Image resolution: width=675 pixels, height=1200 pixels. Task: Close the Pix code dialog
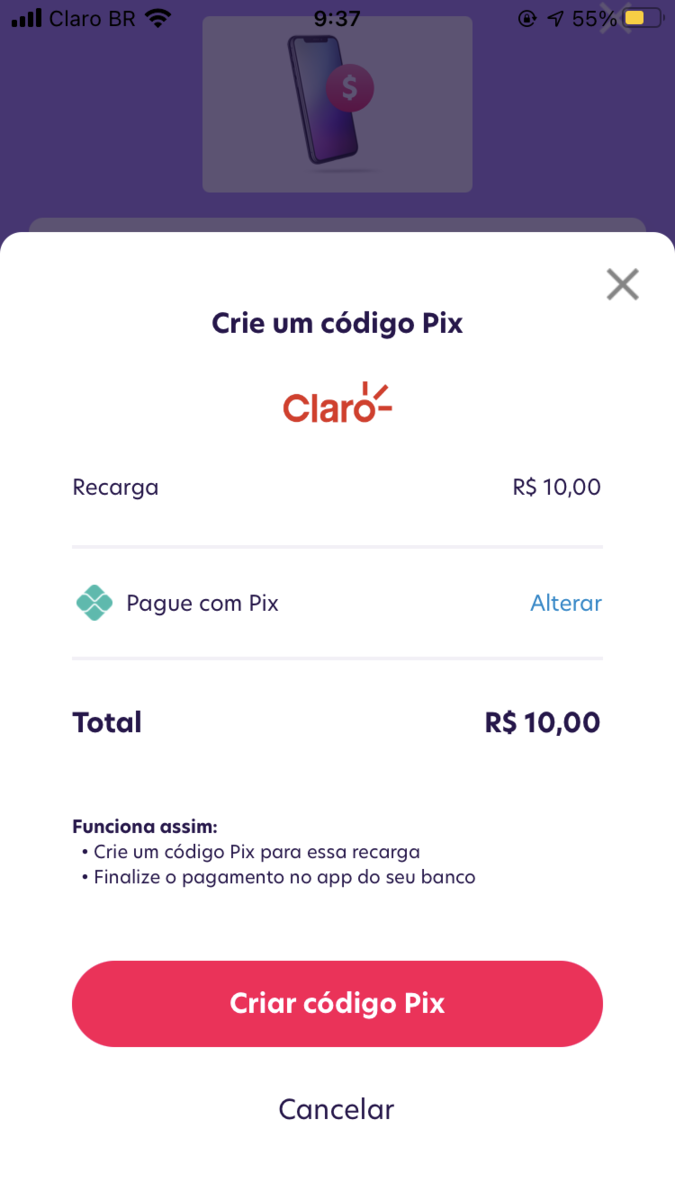click(622, 285)
